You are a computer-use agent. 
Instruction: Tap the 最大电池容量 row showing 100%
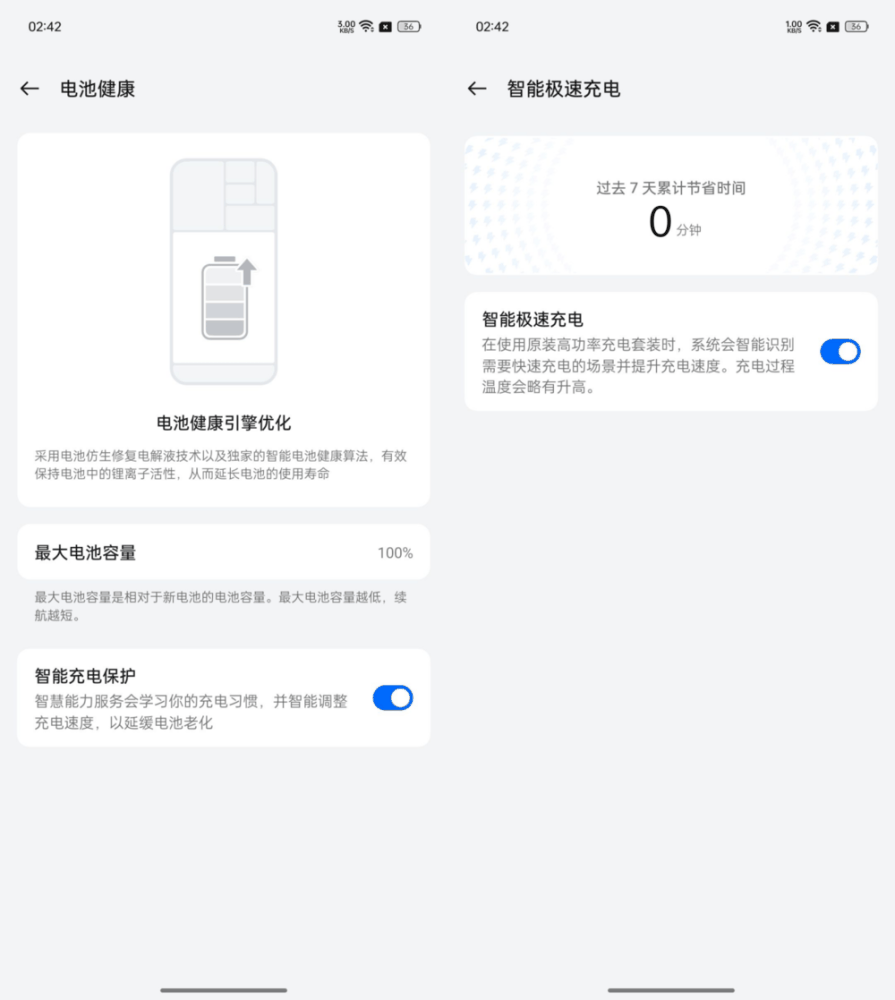pyautogui.click(x=223, y=551)
